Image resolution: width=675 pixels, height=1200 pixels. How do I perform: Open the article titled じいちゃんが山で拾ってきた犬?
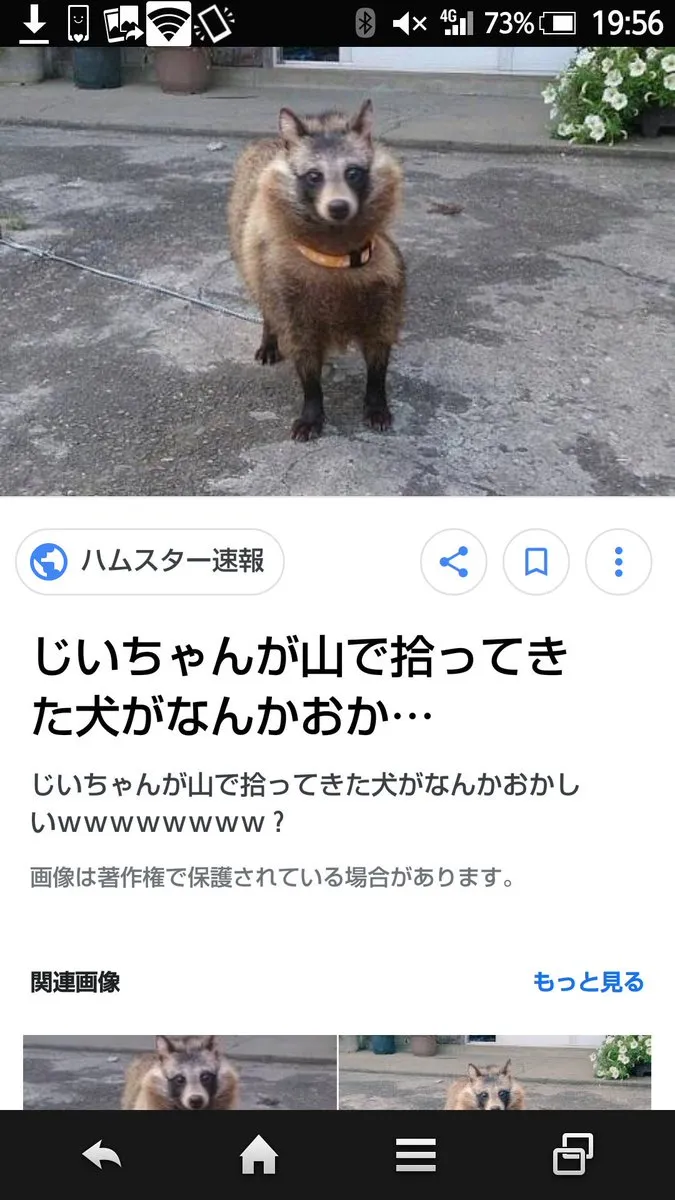click(x=301, y=686)
